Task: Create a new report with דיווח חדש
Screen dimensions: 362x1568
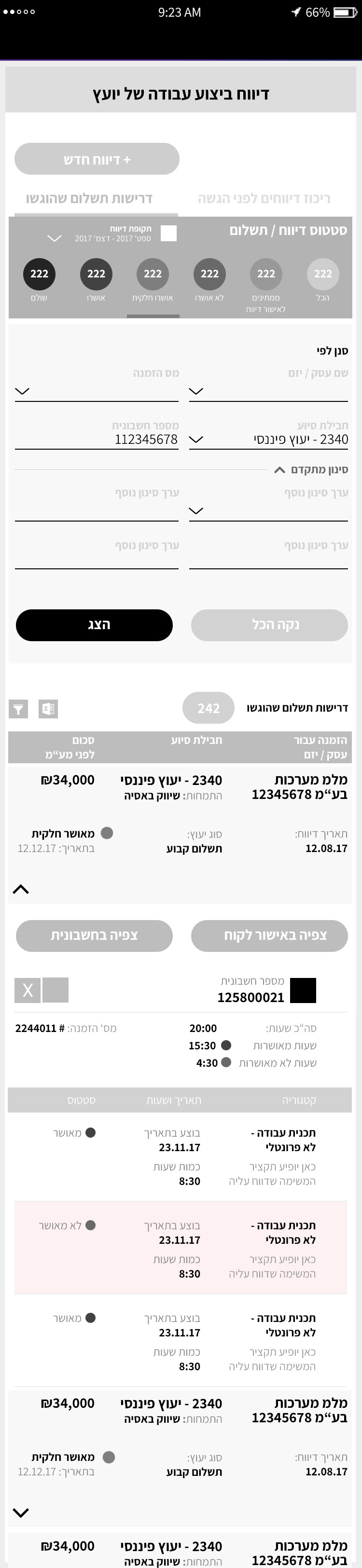Action: point(97,160)
